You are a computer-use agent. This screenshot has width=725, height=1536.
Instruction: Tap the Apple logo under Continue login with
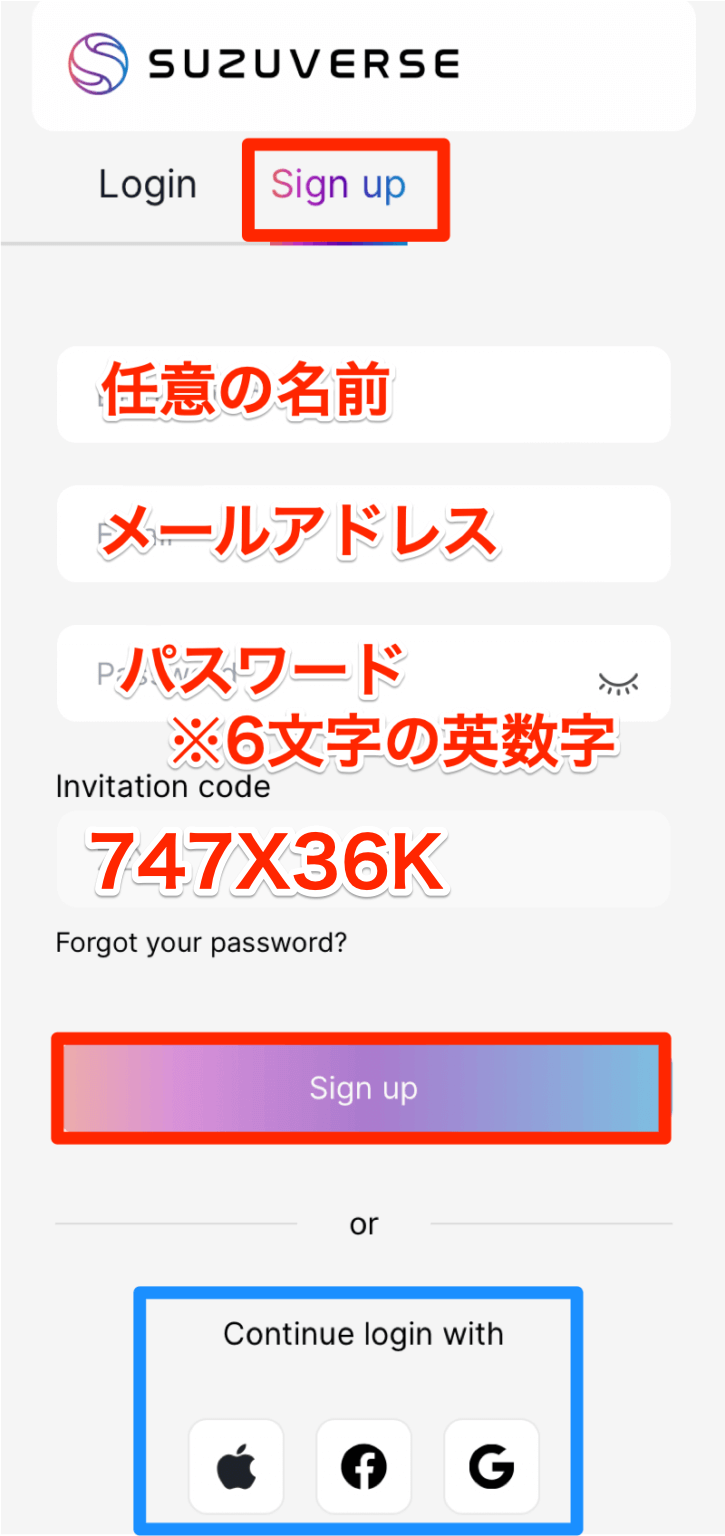click(x=236, y=1466)
